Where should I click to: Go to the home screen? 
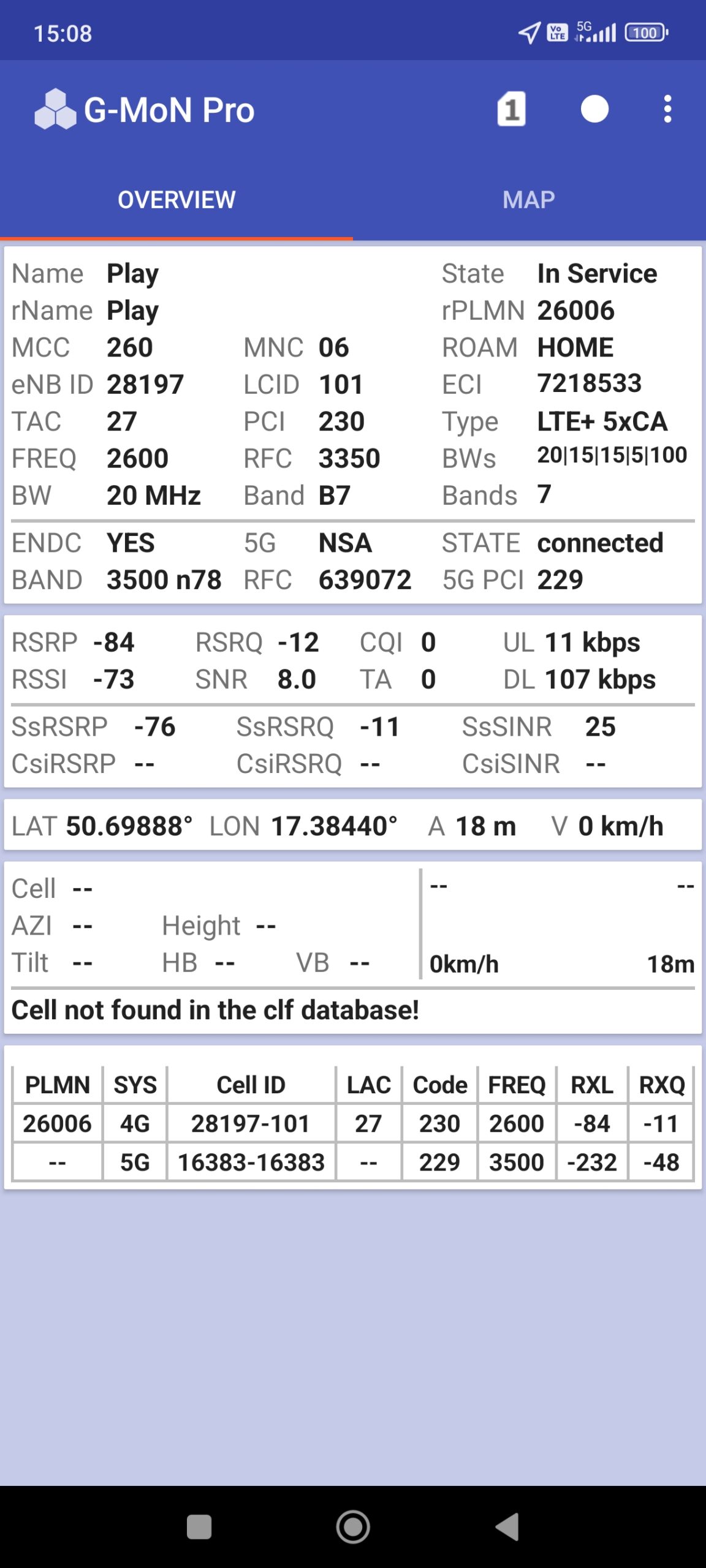353,1526
